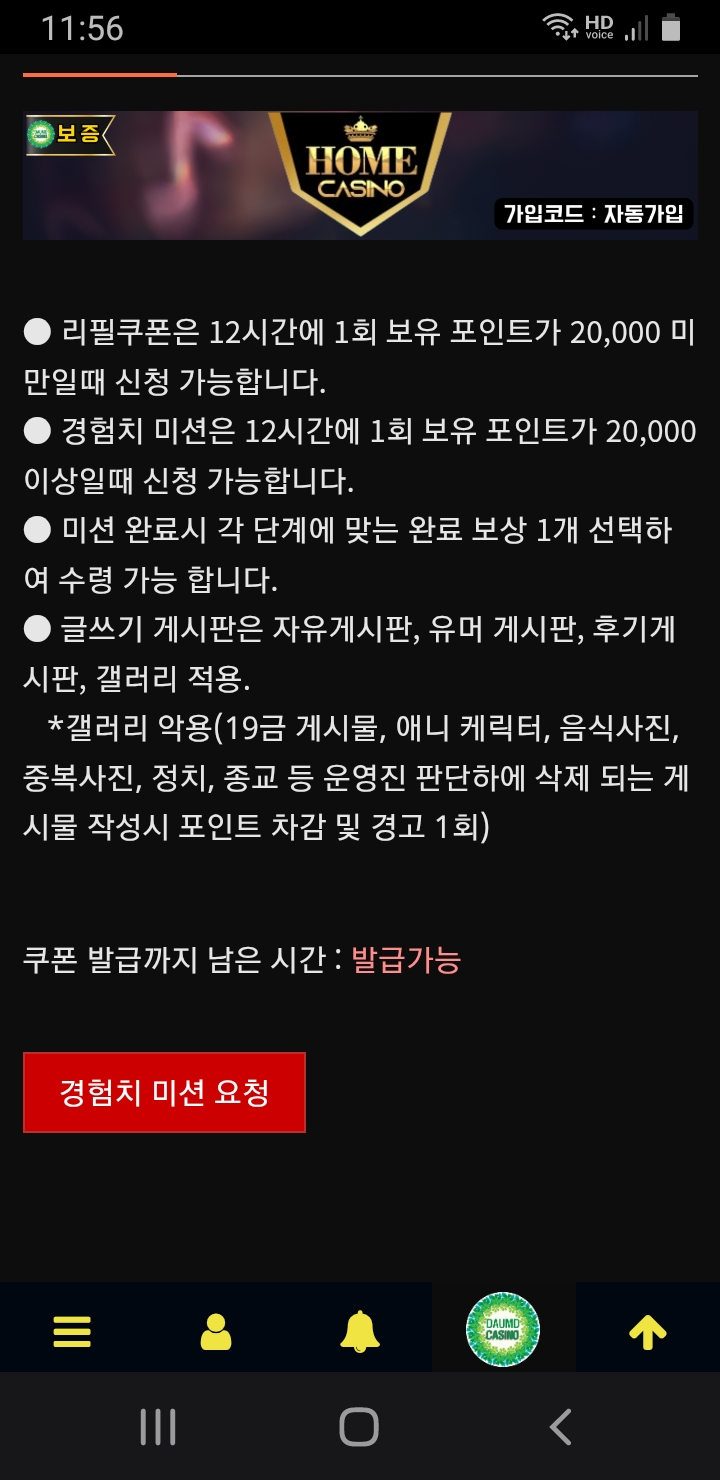Screen dimensions: 720x1480
Task: Go back using the system back button
Action: (x=561, y=1427)
